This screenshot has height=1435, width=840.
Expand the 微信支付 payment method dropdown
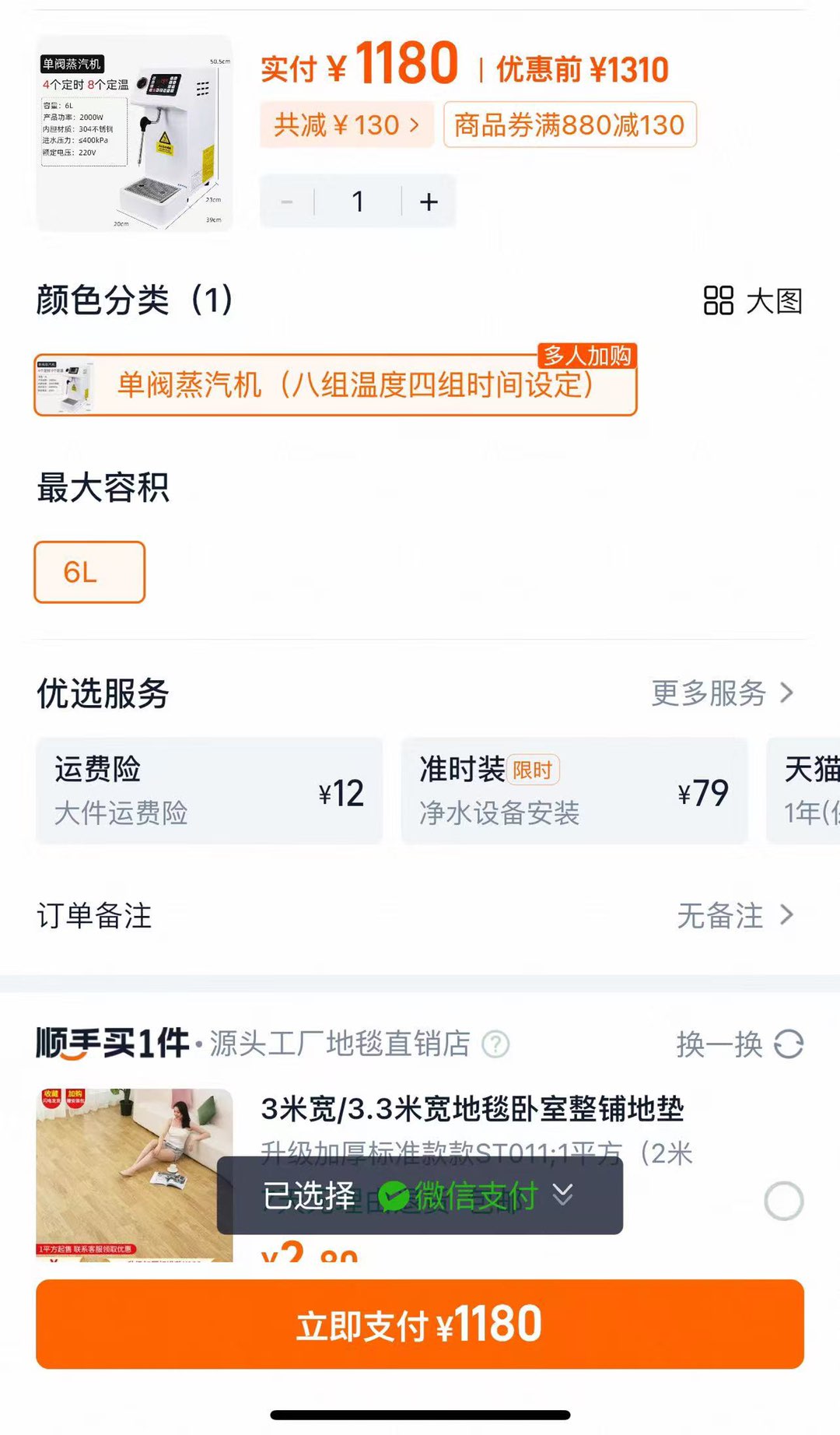pos(562,1195)
